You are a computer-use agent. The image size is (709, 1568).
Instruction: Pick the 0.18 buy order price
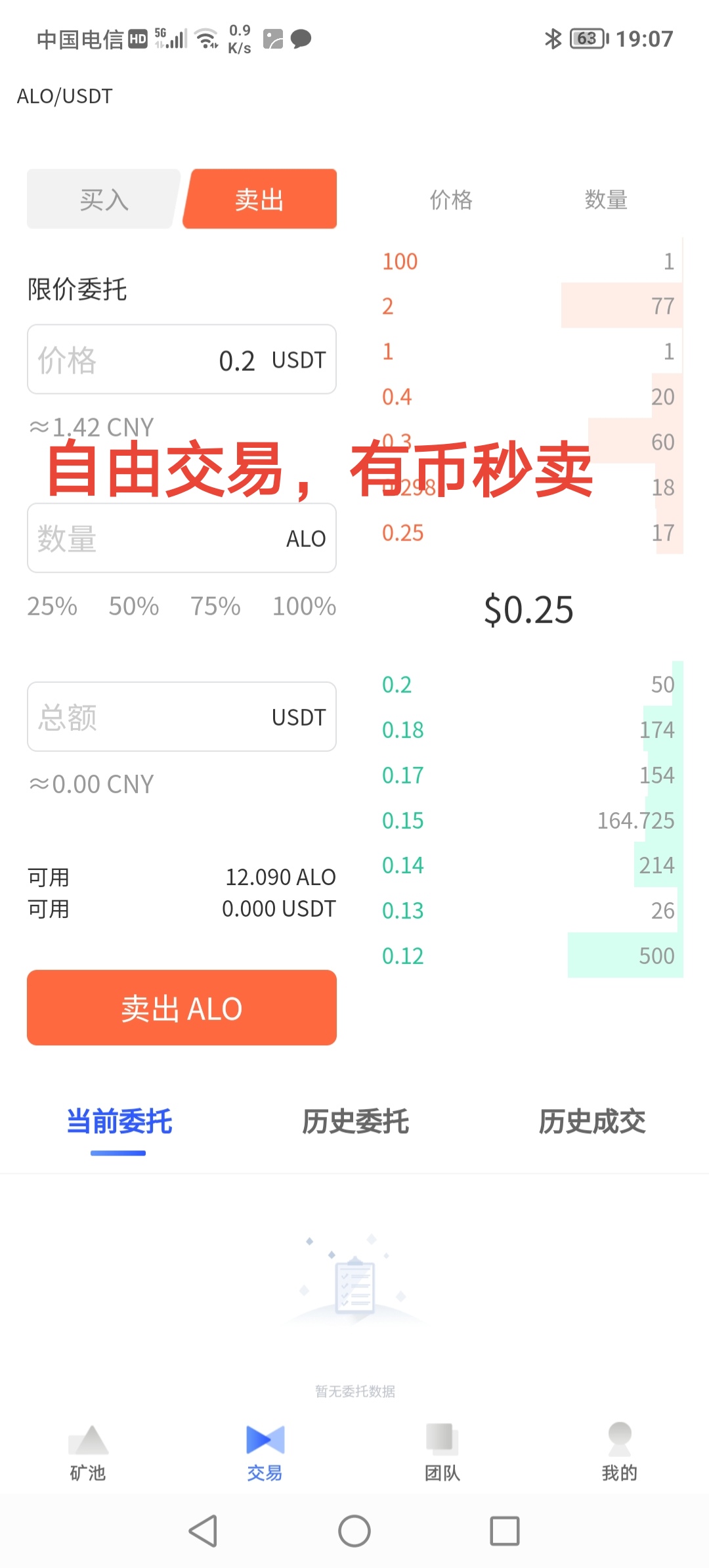coord(403,730)
